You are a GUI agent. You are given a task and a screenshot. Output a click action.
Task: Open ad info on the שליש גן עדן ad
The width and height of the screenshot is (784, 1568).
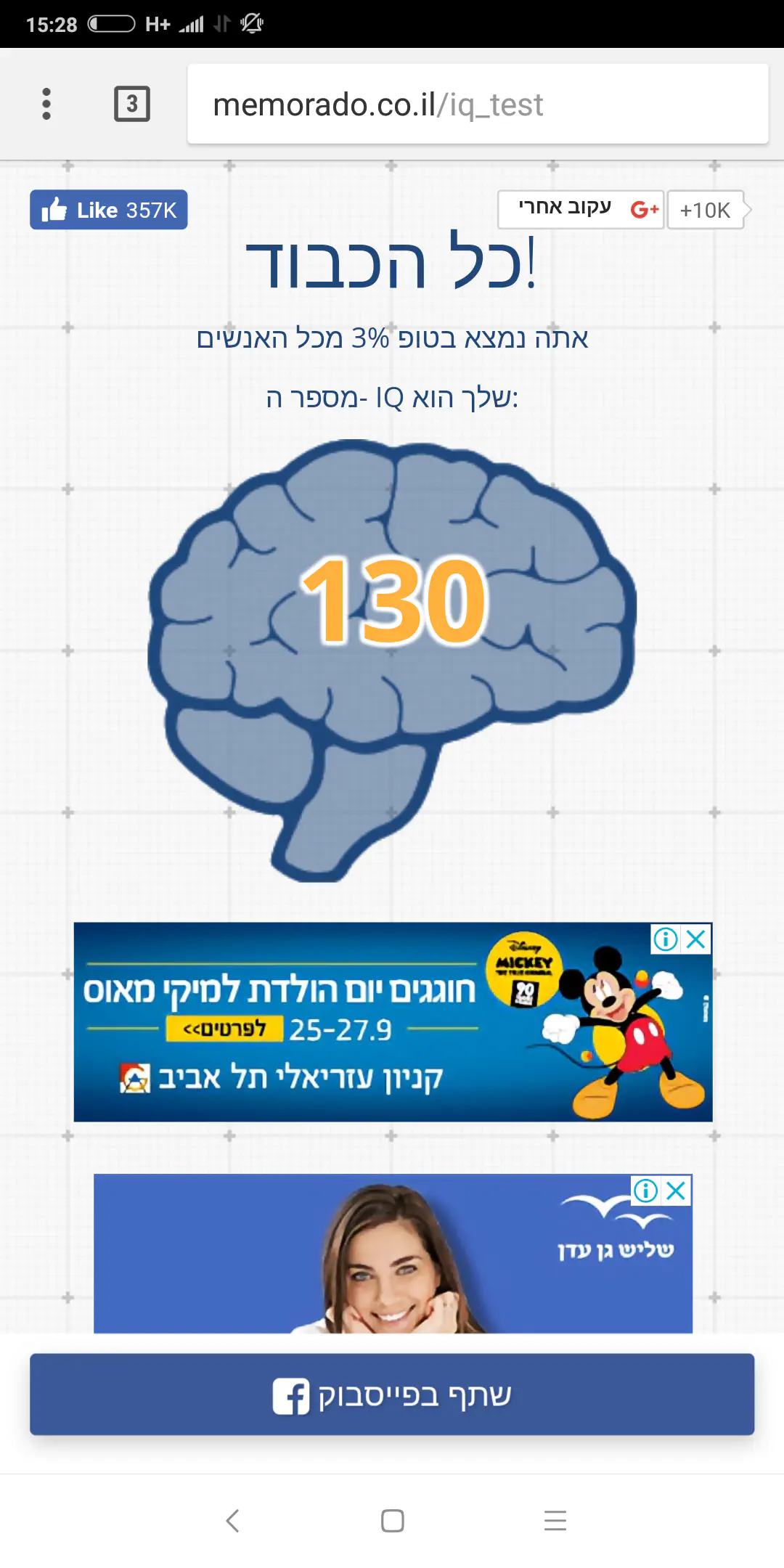pyautogui.click(x=646, y=1191)
